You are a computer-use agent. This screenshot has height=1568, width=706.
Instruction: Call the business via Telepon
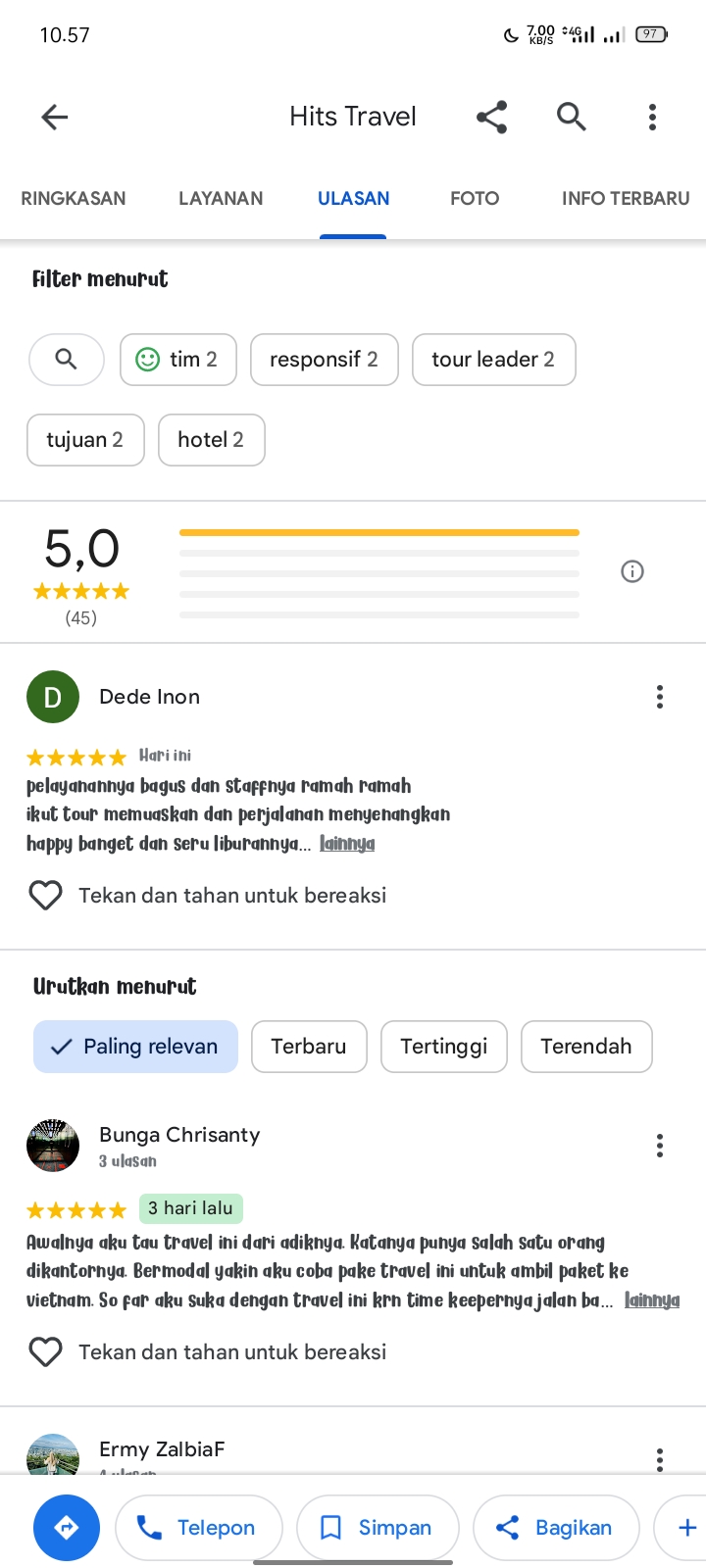[x=199, y=1527]
